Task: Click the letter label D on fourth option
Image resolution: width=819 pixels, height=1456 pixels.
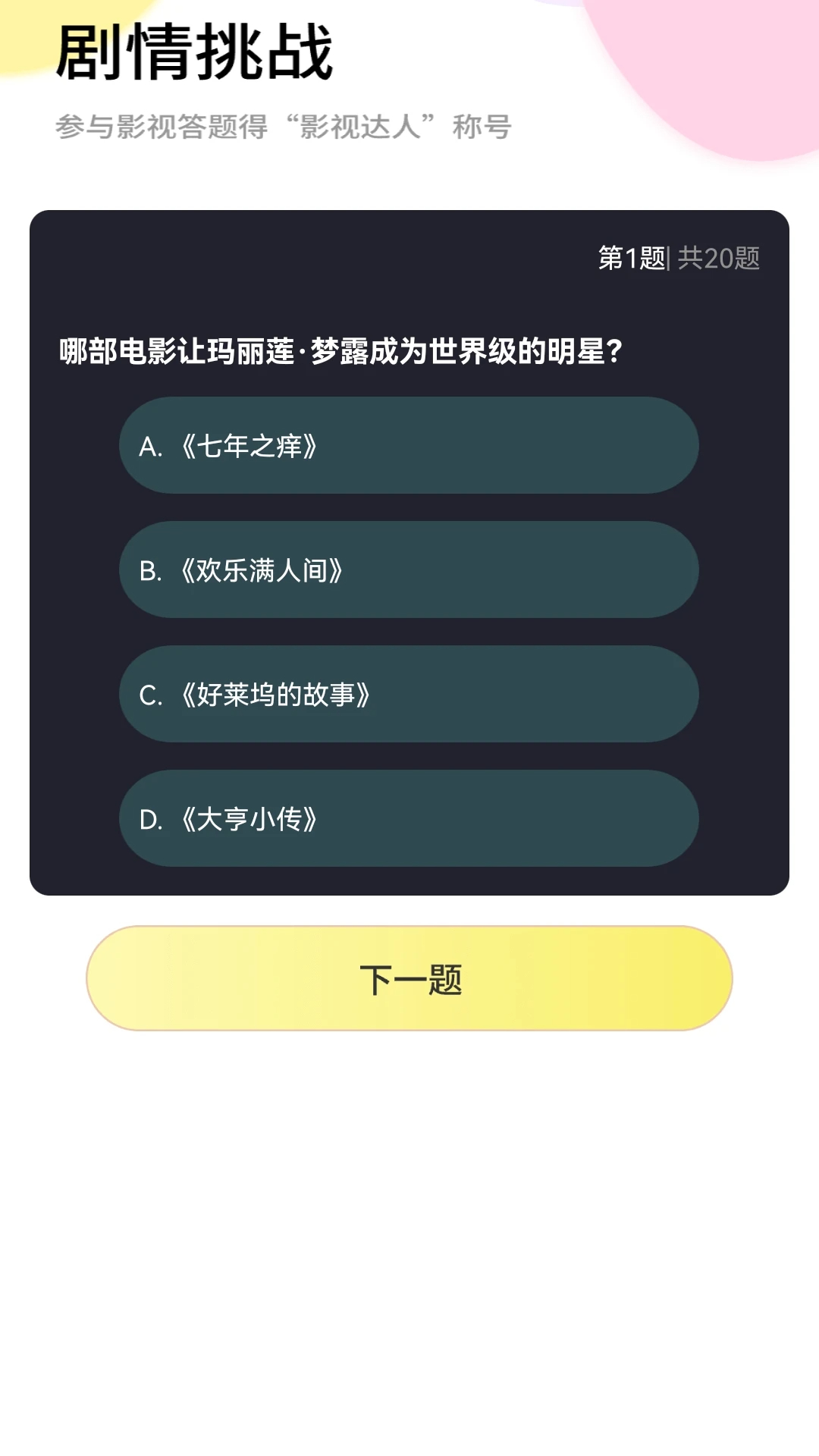Action: click(152, 820)
